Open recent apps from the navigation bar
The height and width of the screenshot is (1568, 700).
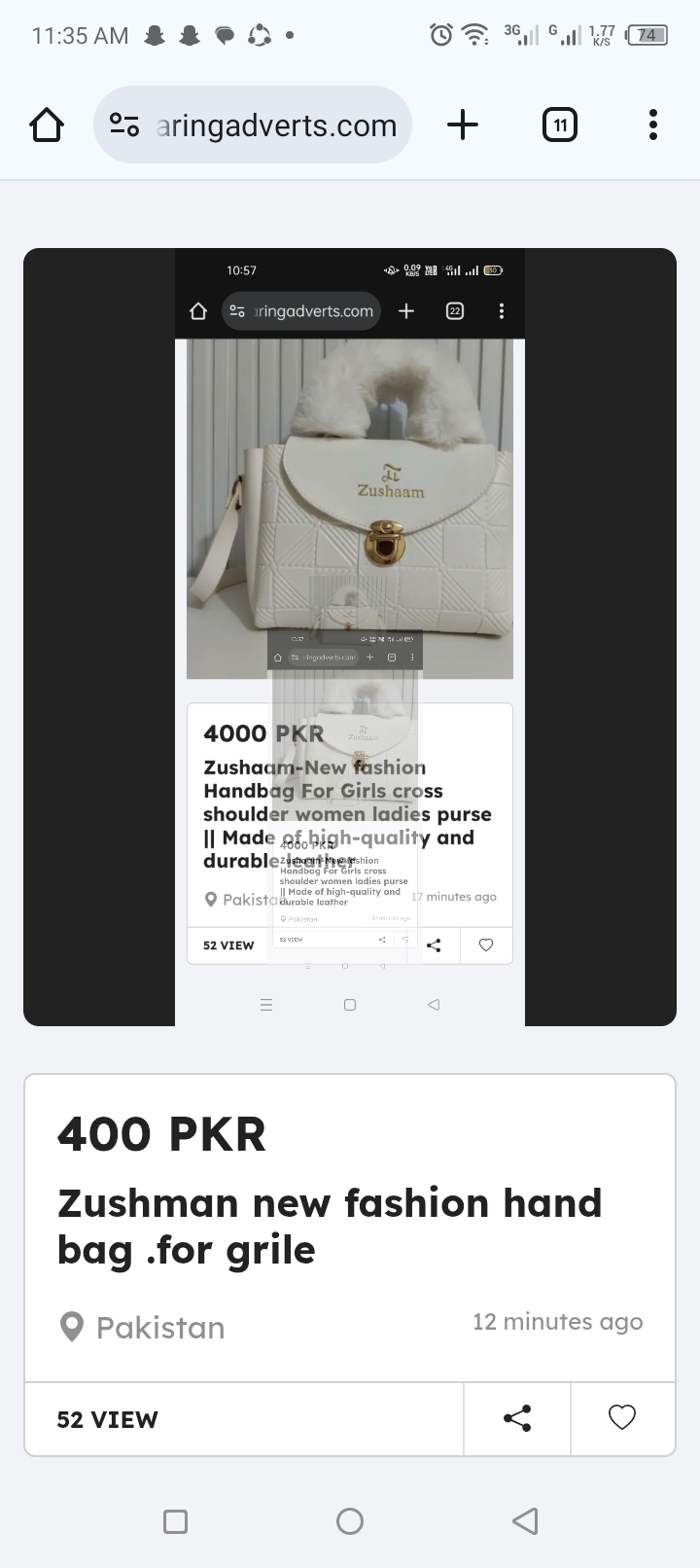(x=176, y=1521)
